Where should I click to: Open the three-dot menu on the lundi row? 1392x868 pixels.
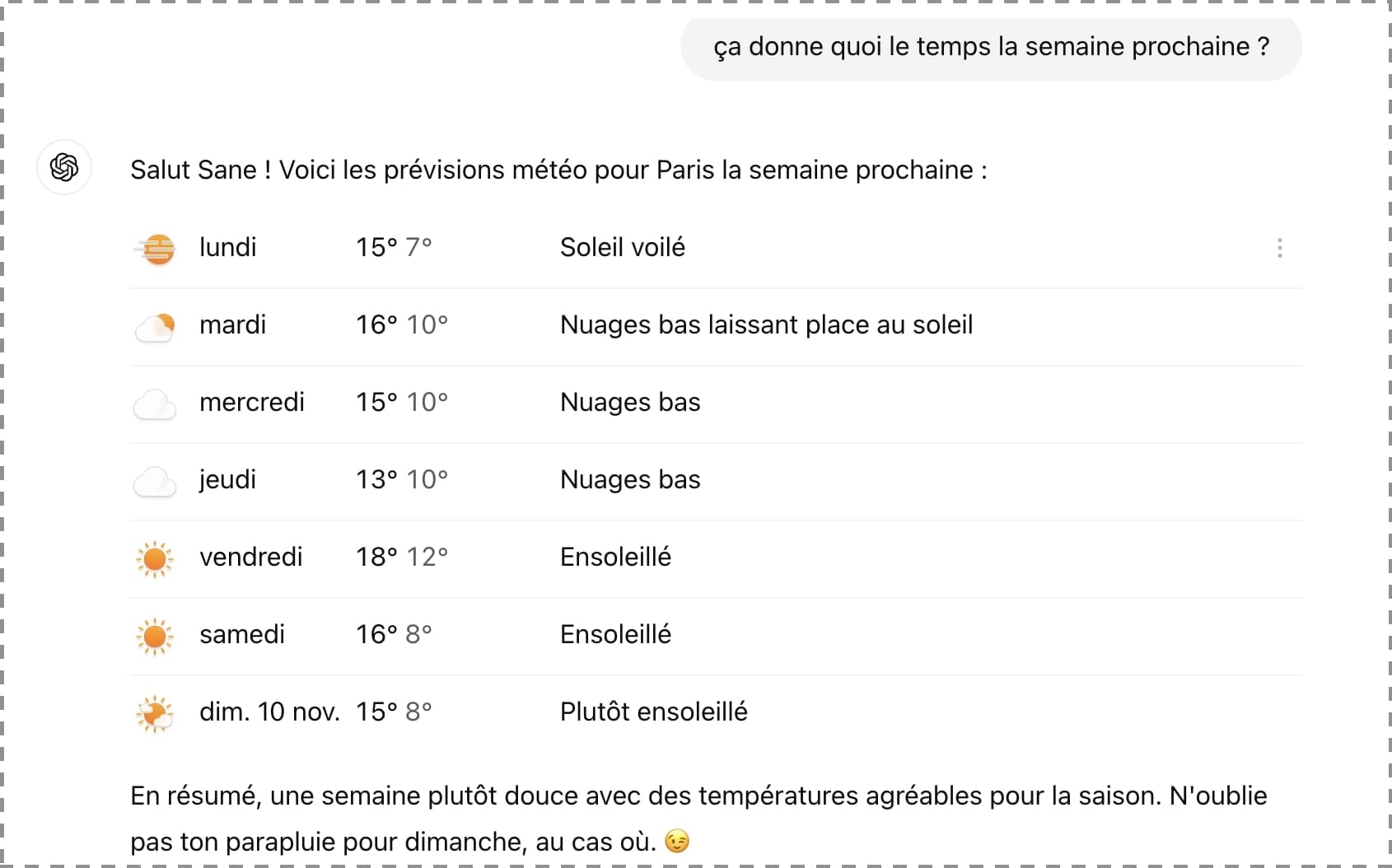[x=1279, y=248]
